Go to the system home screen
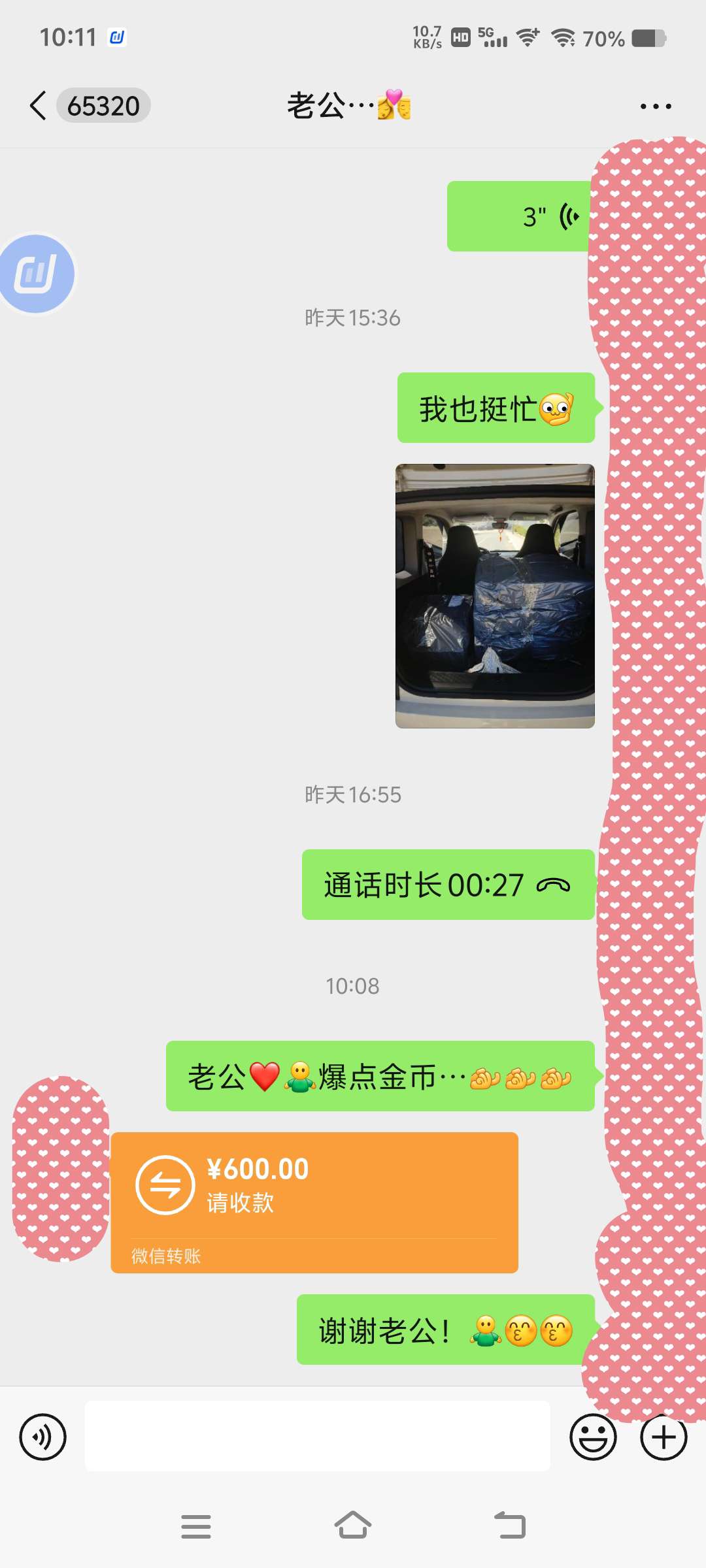Screen dimensions: 706x1568 click(353, 1526)
